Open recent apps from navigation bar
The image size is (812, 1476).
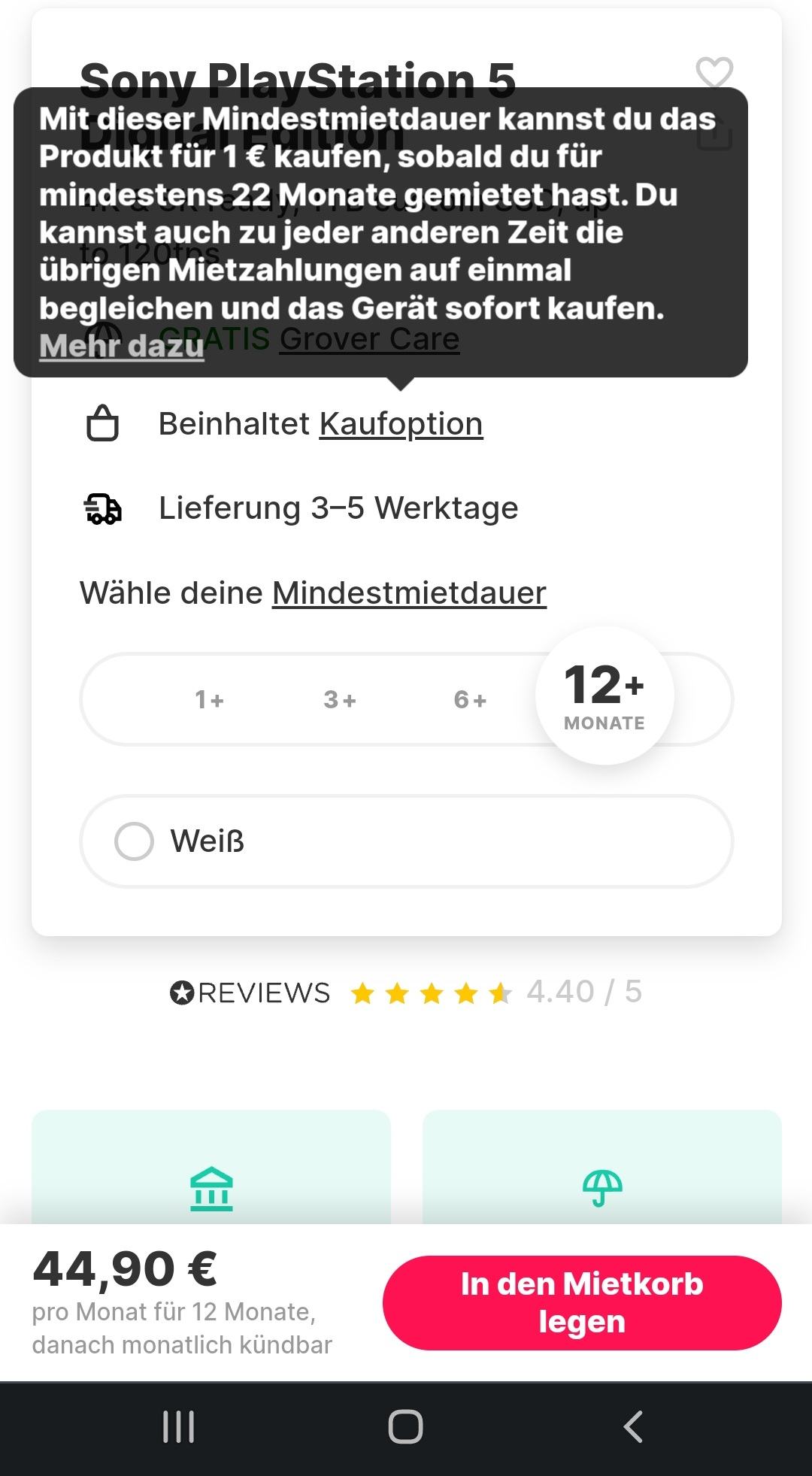179,1426
